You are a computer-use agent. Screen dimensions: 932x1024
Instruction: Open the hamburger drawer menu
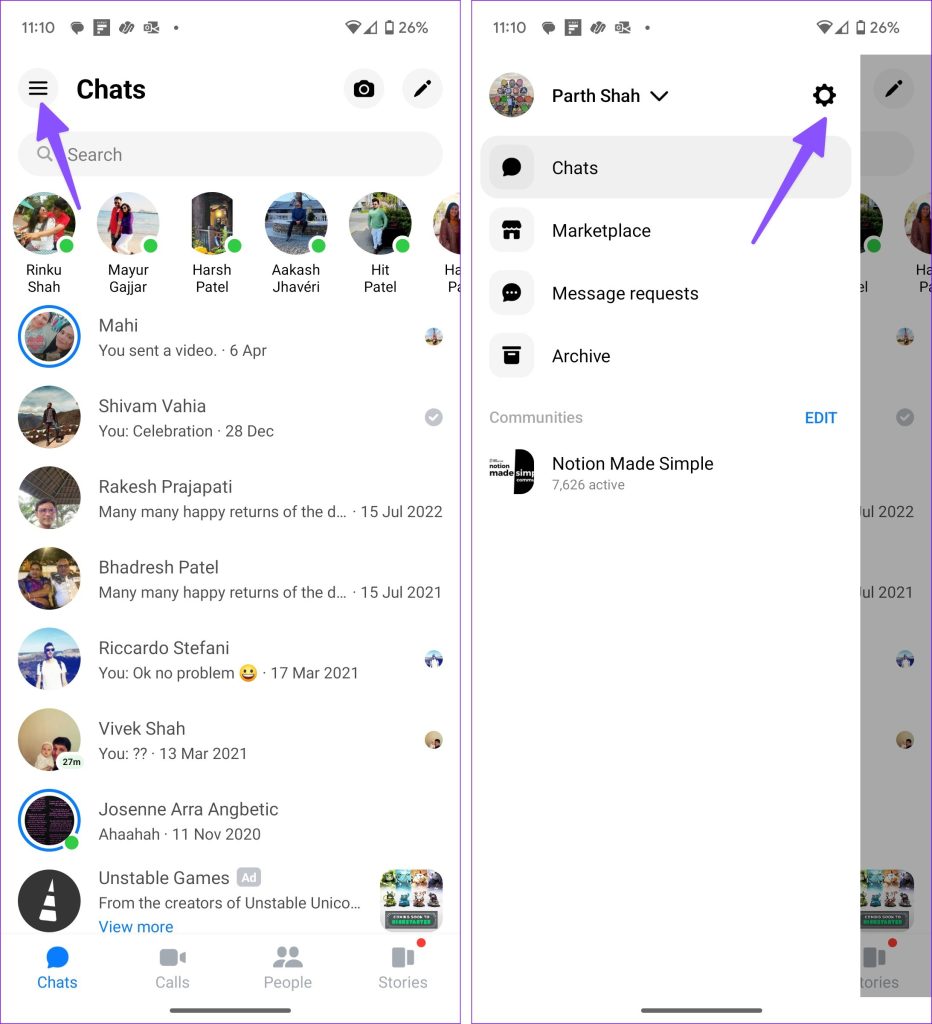click(x=38, y=89)
